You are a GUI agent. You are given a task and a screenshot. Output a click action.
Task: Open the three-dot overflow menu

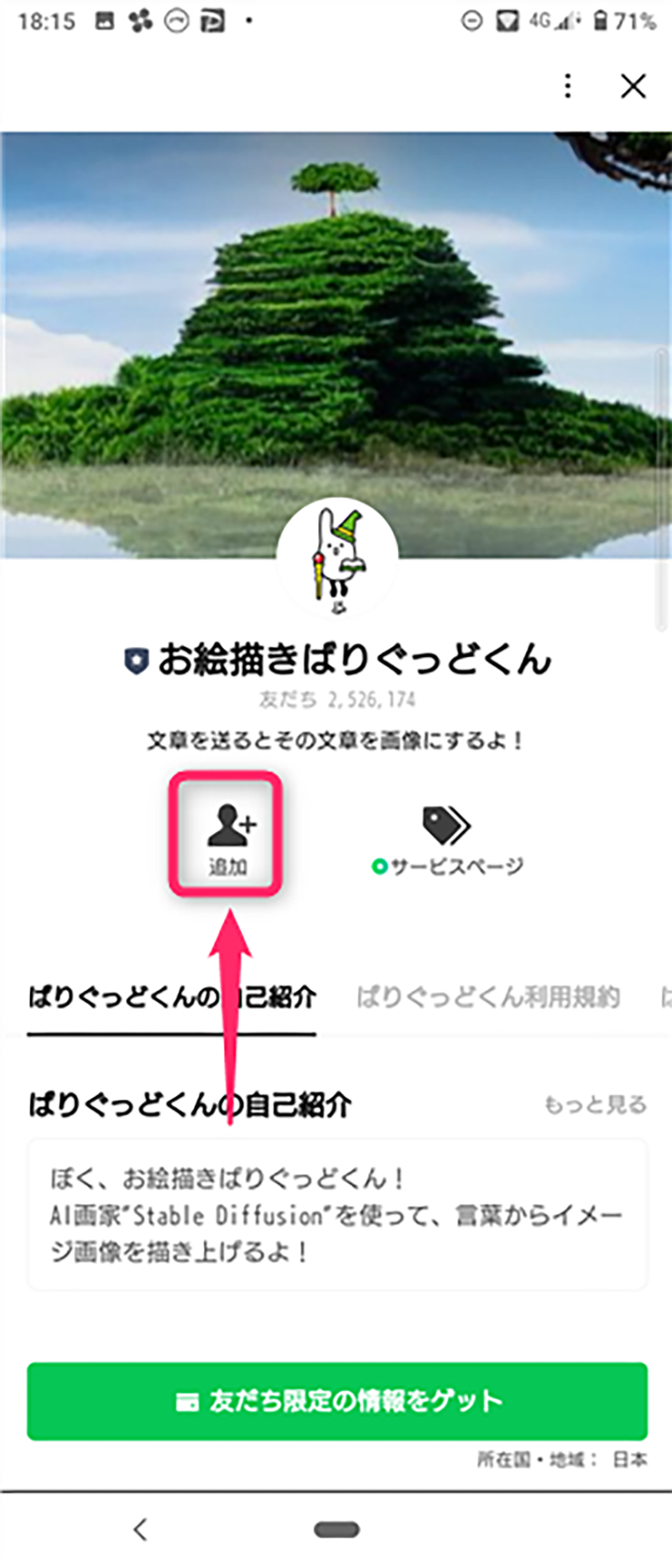click(568, 86)
